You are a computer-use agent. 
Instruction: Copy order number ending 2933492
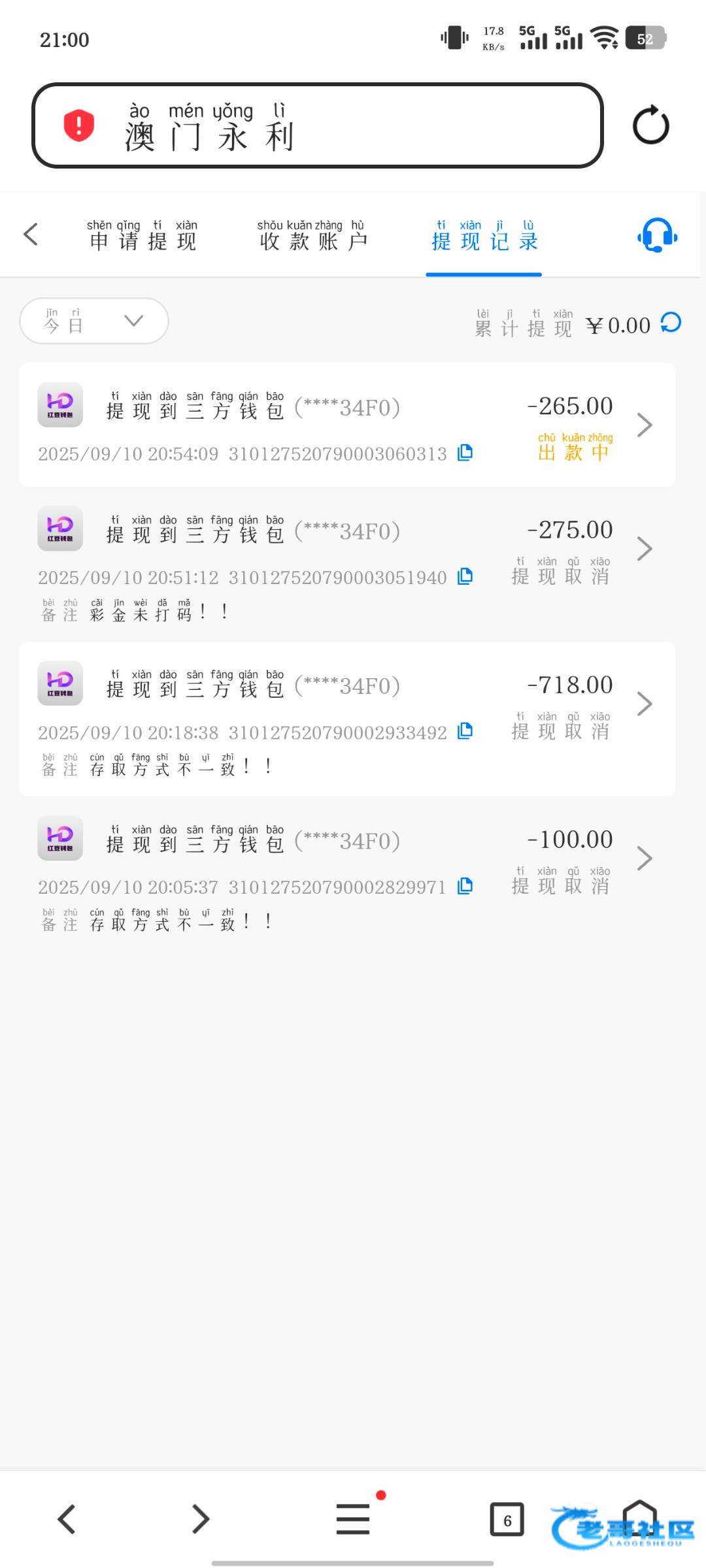pyautogui.click(x=465, y=730)
